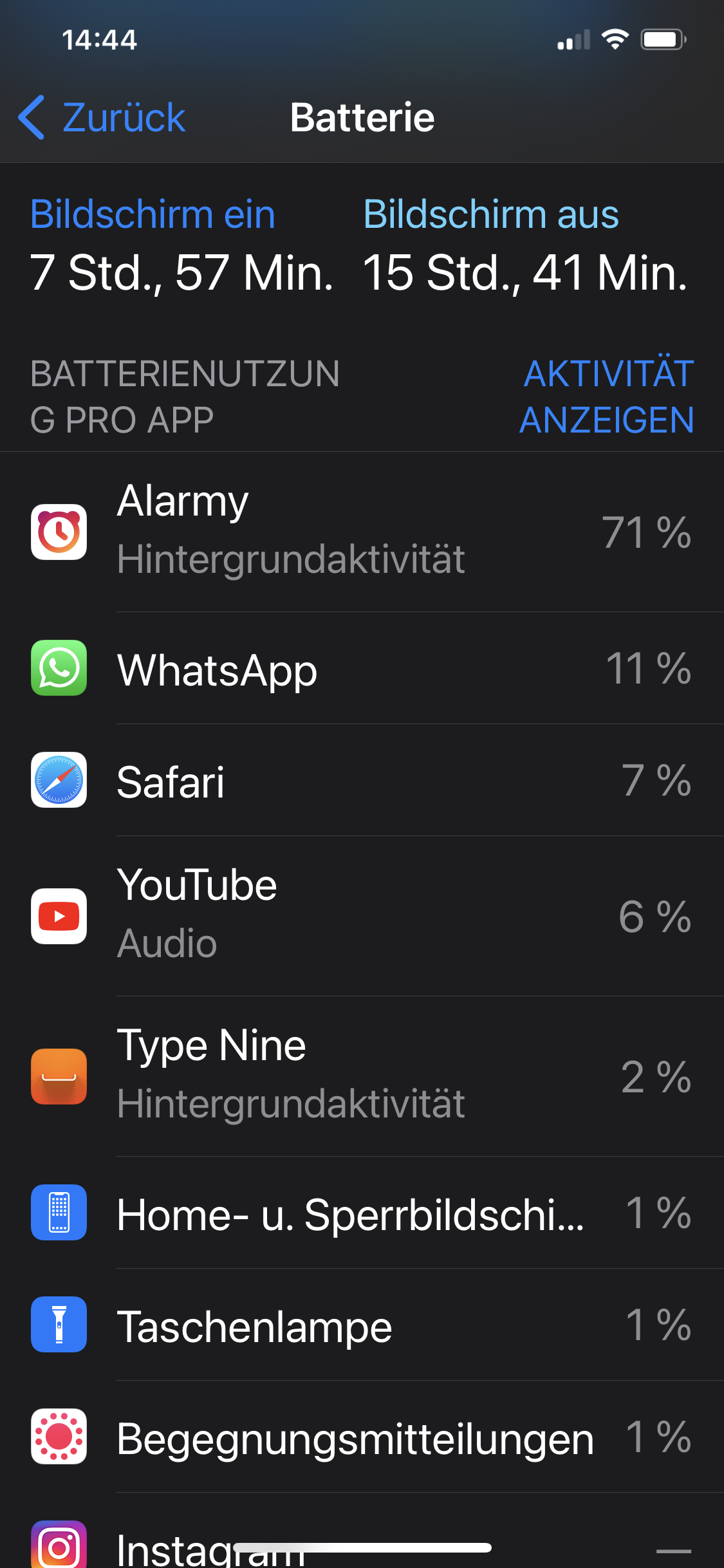Tap AKTIVITÄT ANZEIGEN to show activity
Image resolution: width=724 pixels, height=1568 pixels.
coord(607,397)
